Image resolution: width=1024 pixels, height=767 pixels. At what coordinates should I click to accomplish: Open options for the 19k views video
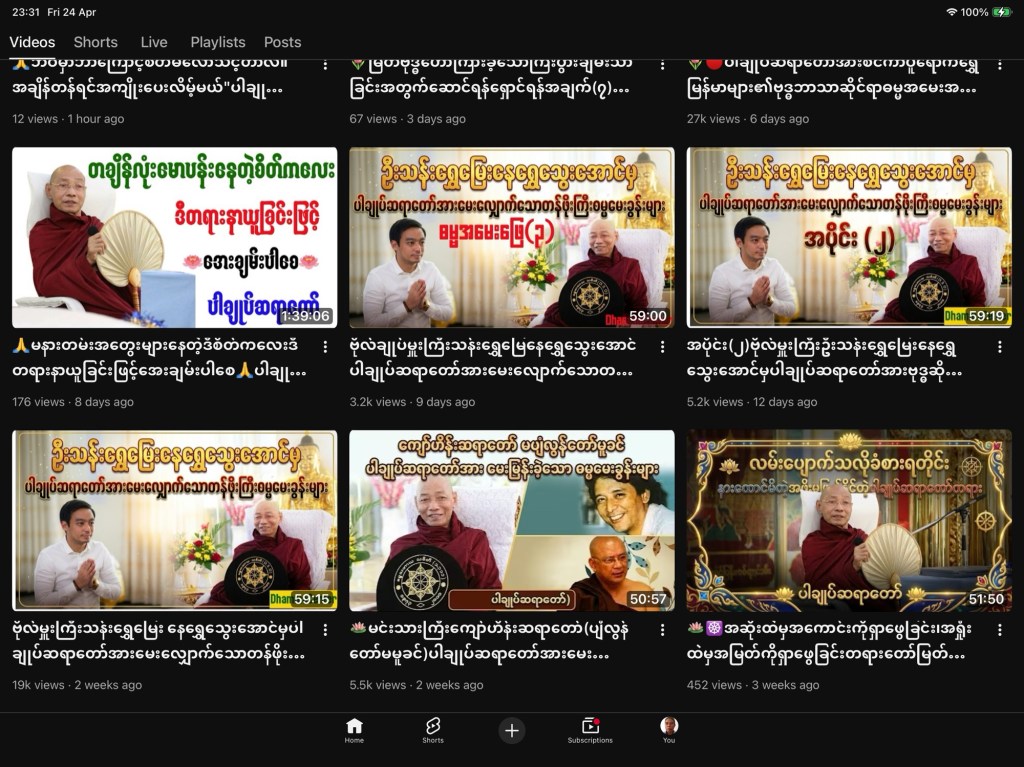(x=325, y=629)
